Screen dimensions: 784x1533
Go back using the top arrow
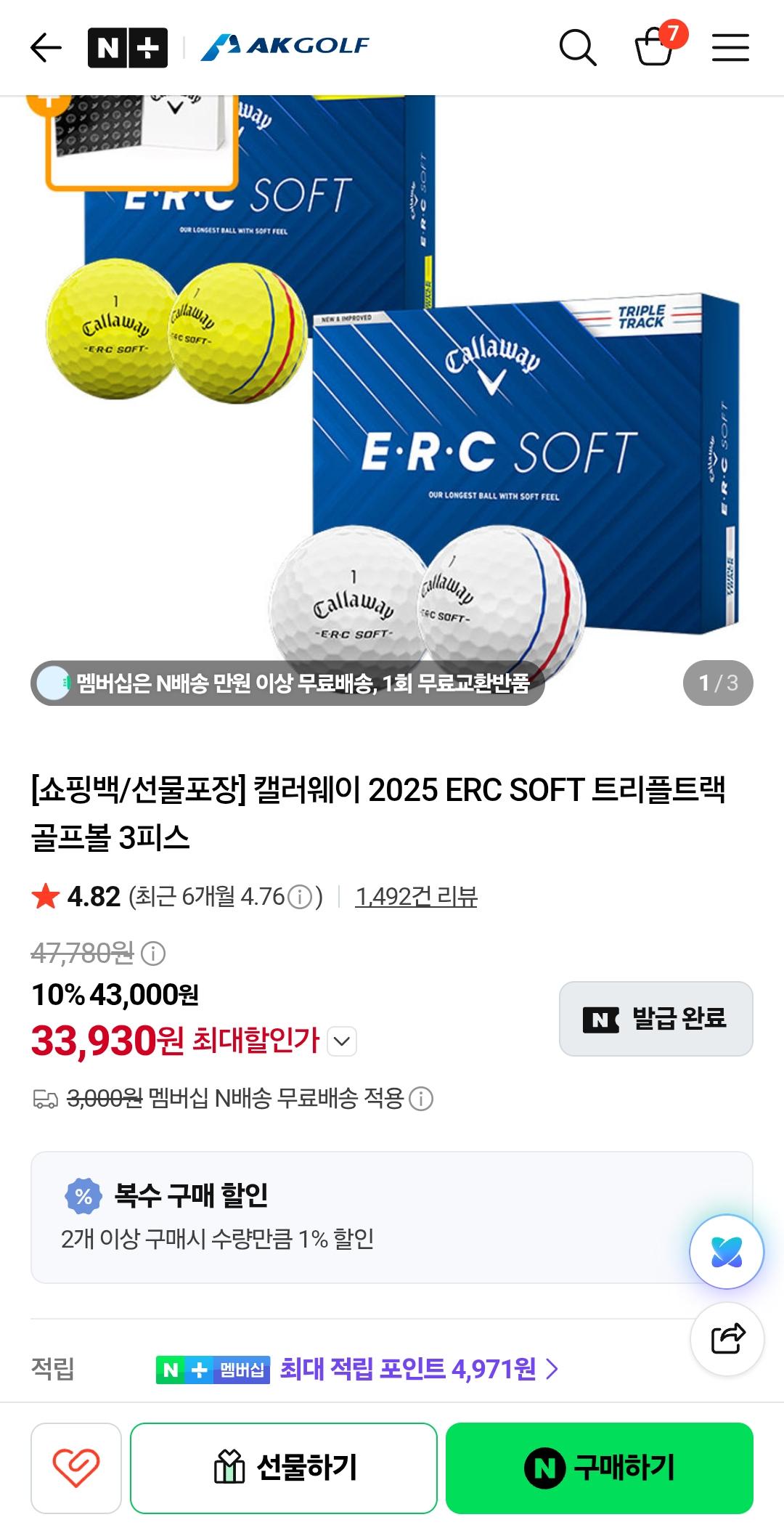pyautogui.click(x=46, y=48)
